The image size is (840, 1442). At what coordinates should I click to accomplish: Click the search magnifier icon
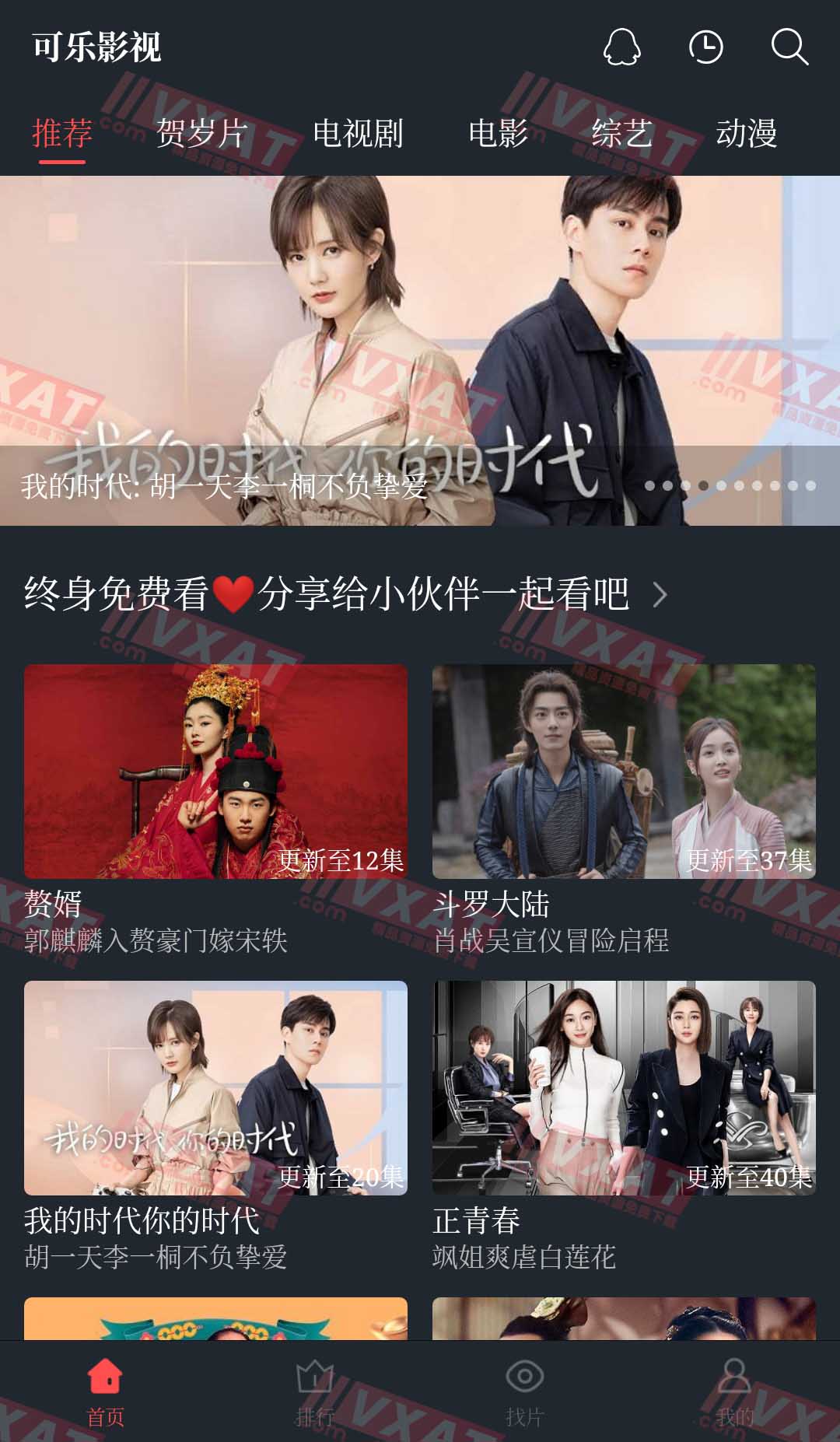(790, 49)
